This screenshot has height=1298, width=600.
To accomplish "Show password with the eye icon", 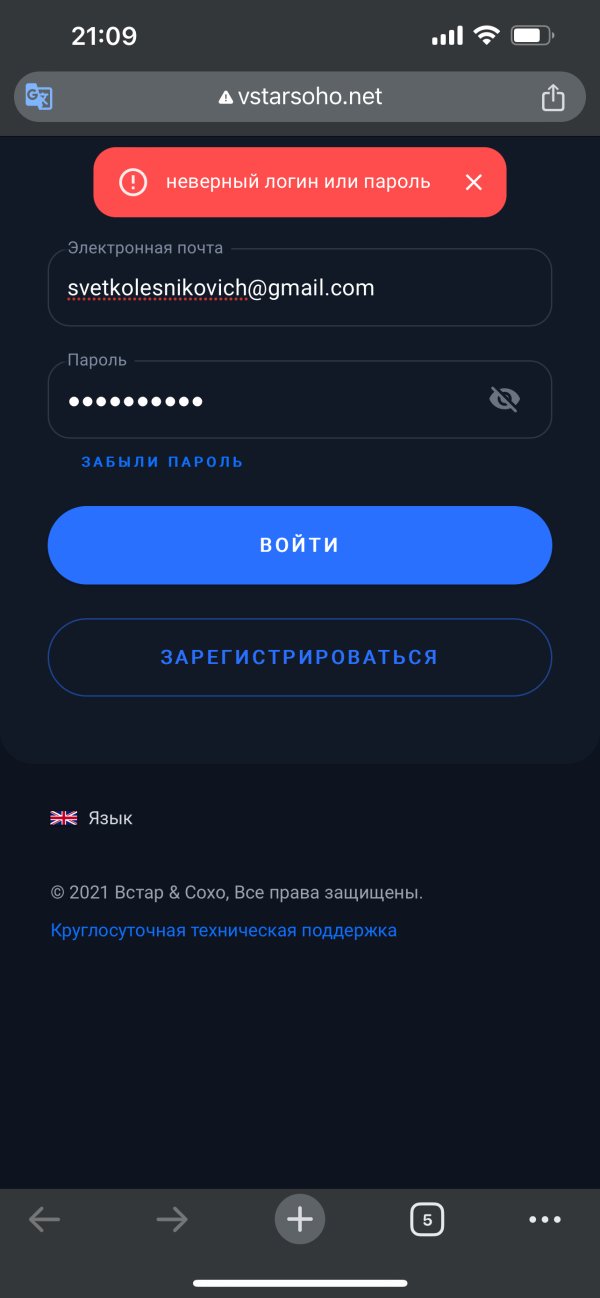I will pos(504,400).
